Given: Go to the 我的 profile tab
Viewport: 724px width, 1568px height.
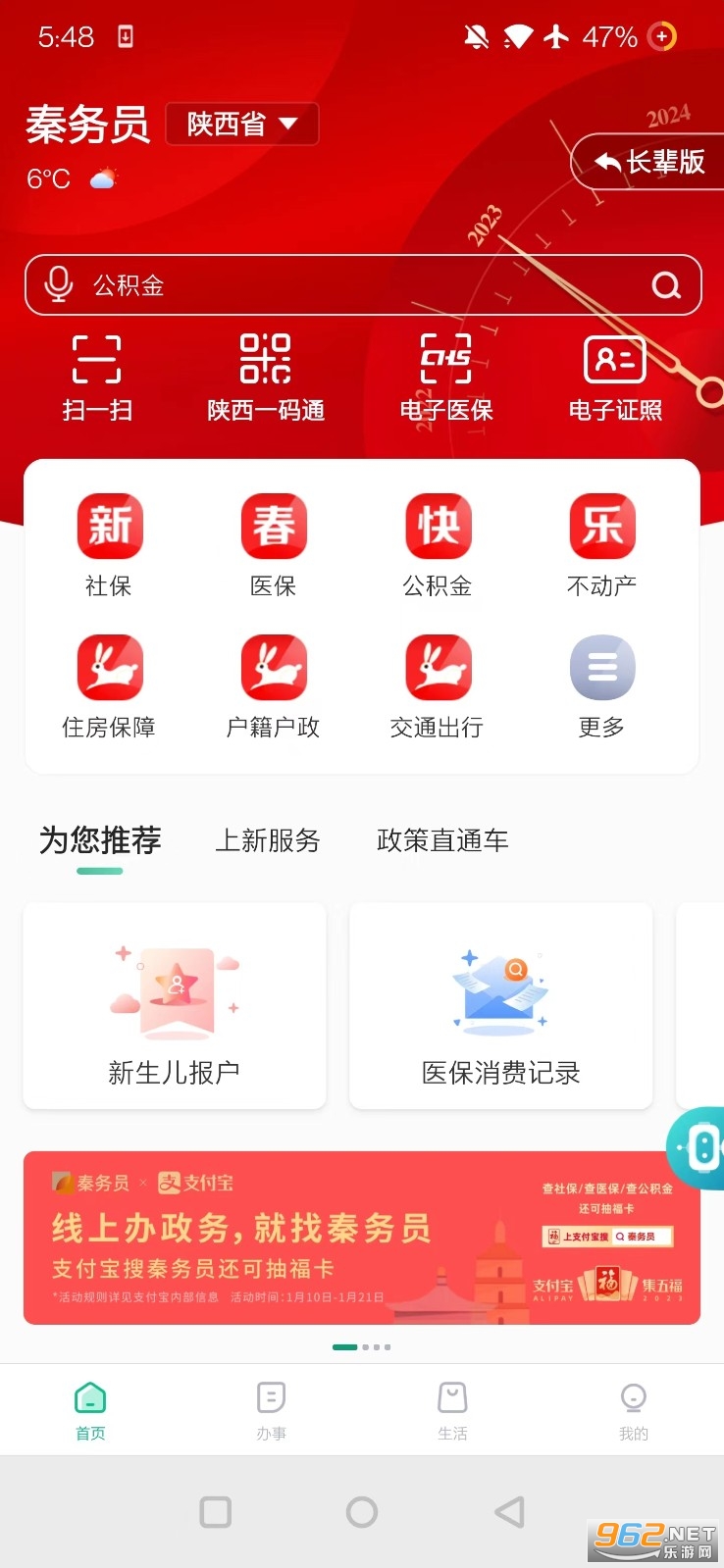Looking at the screenshot, I should [633, 1409].
